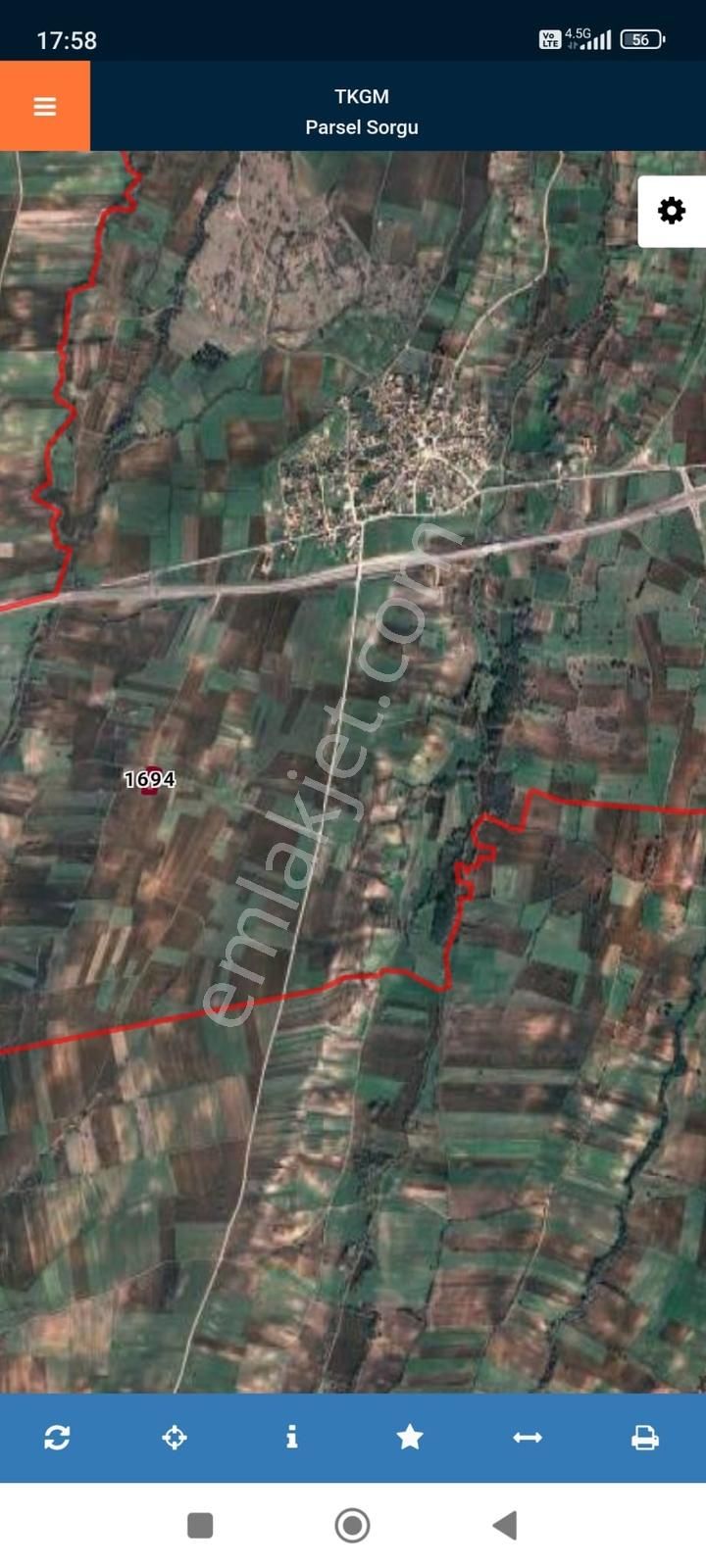Viewport: 706px width, 1568px height.
Task: Tap the refresh icon in bottom toolbar
Action: click(x=57, y=1437)
